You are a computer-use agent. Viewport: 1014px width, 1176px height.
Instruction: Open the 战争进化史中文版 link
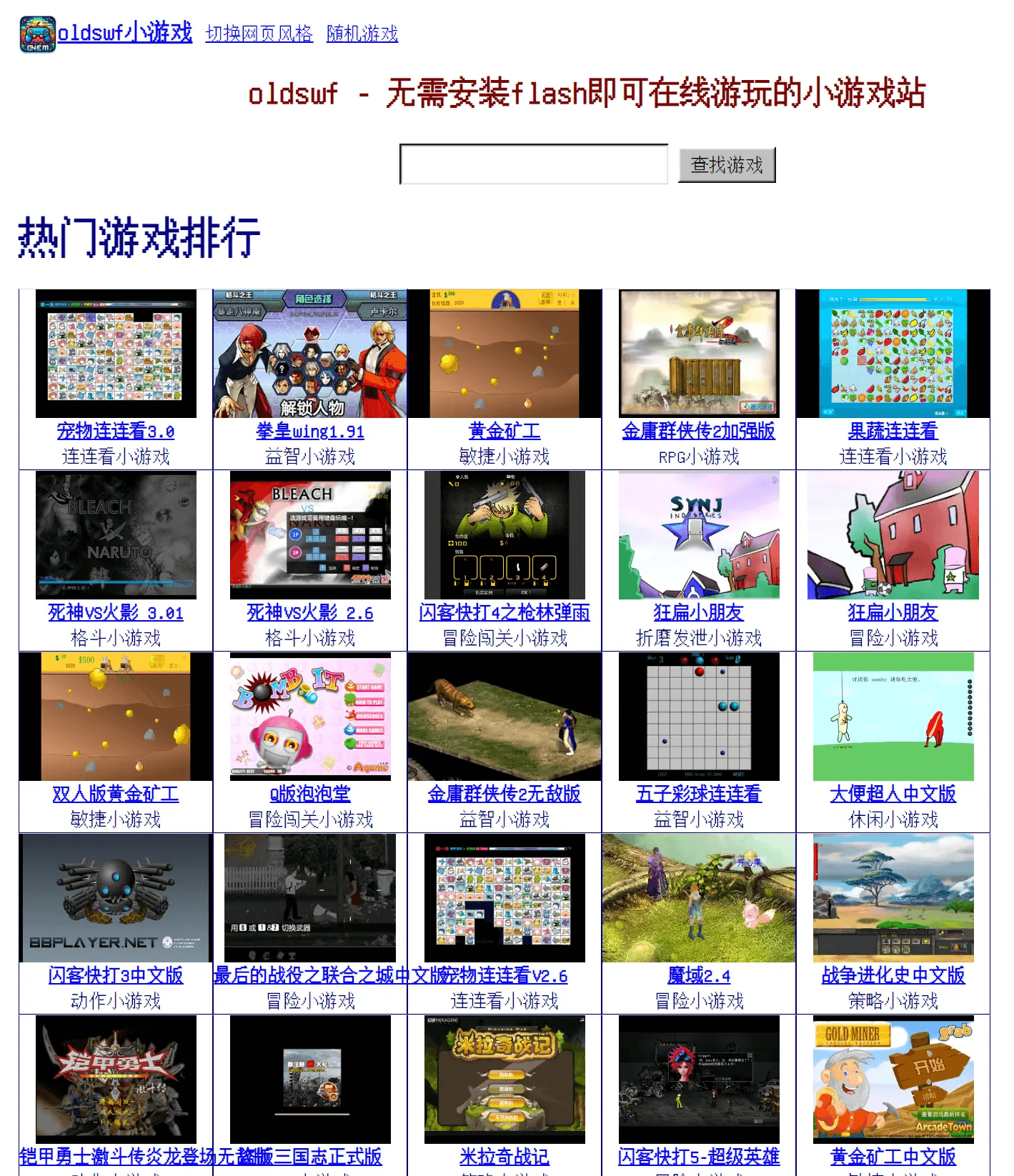click(893, 975)
